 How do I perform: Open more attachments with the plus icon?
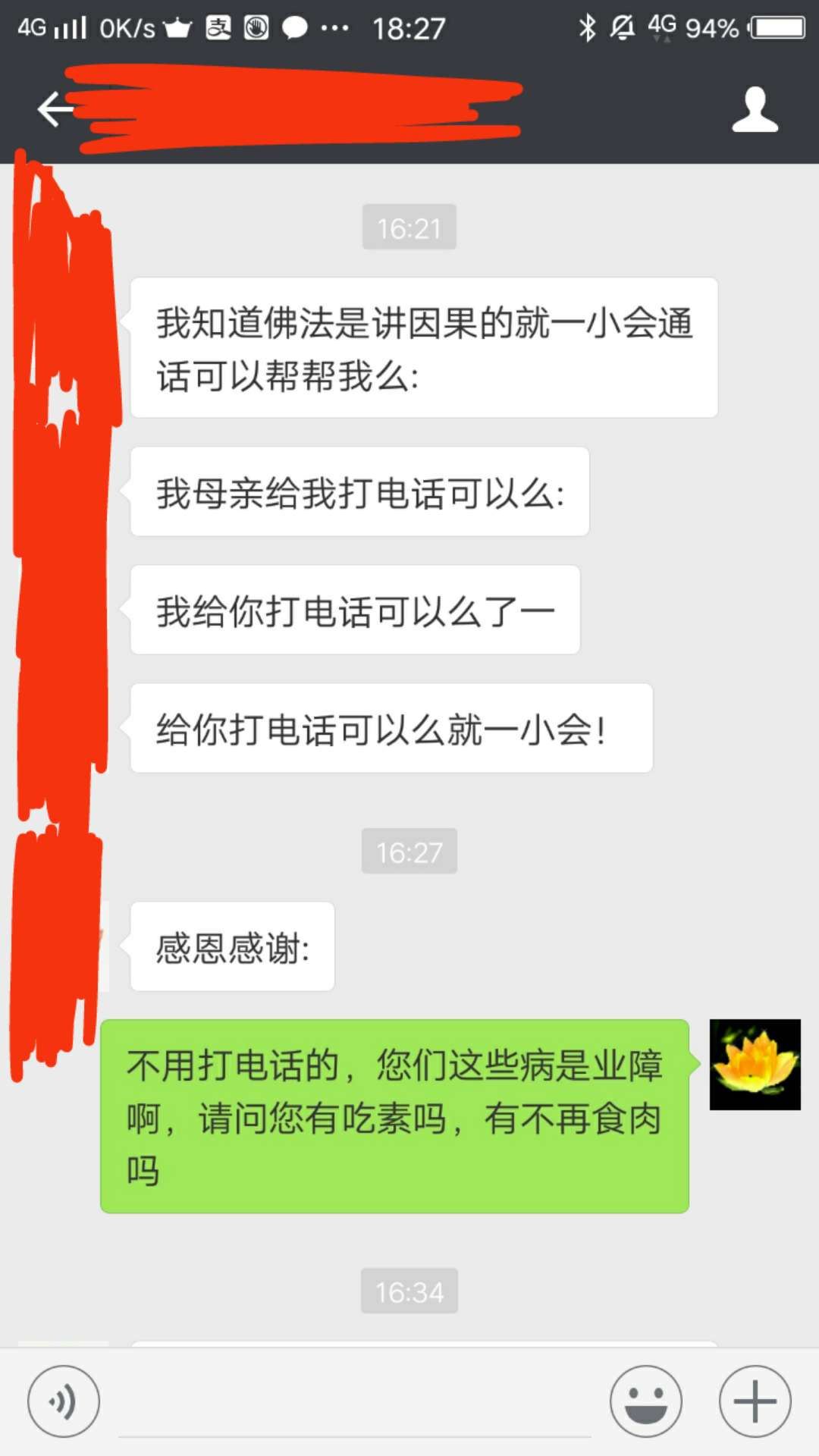coord(754,1402)
